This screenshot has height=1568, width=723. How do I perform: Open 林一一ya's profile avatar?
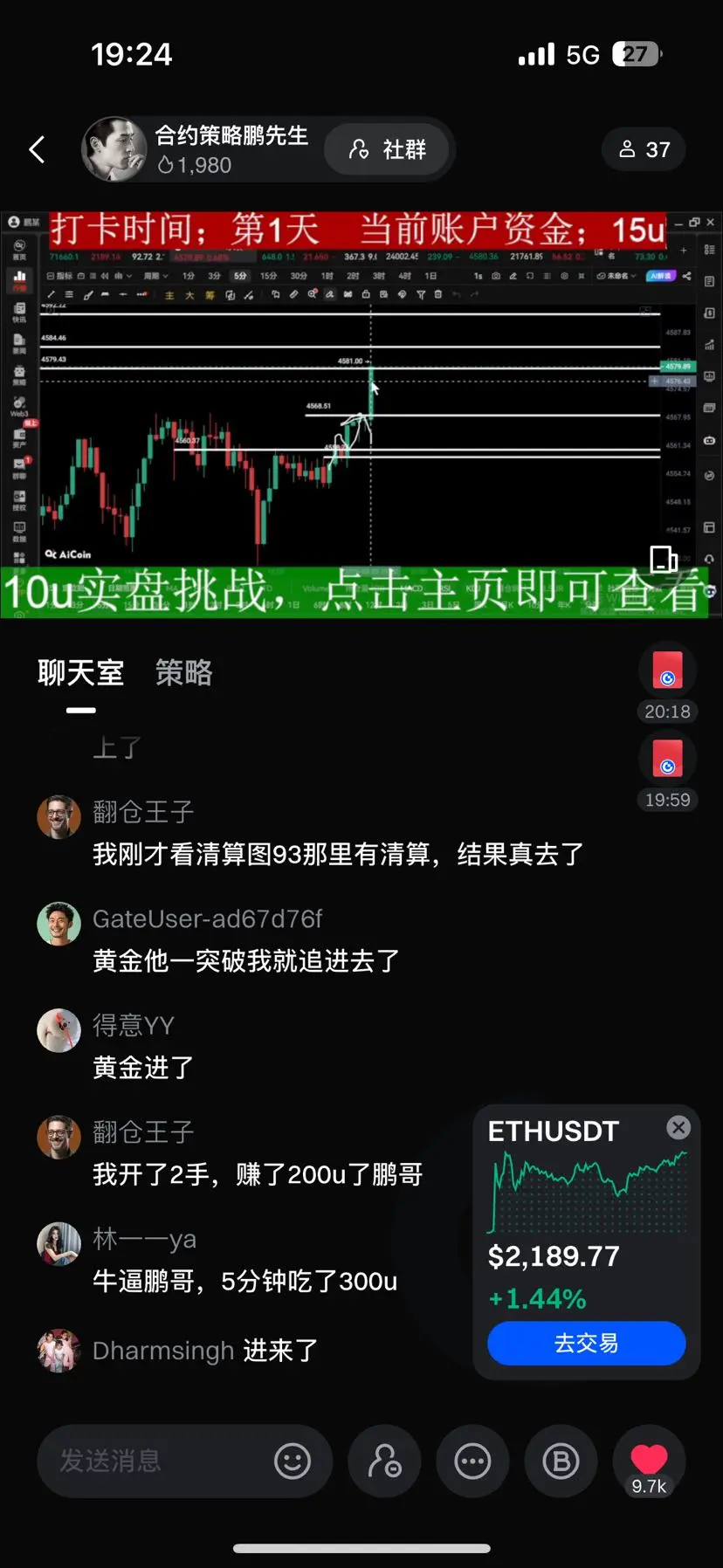(x=59, y=1243)
